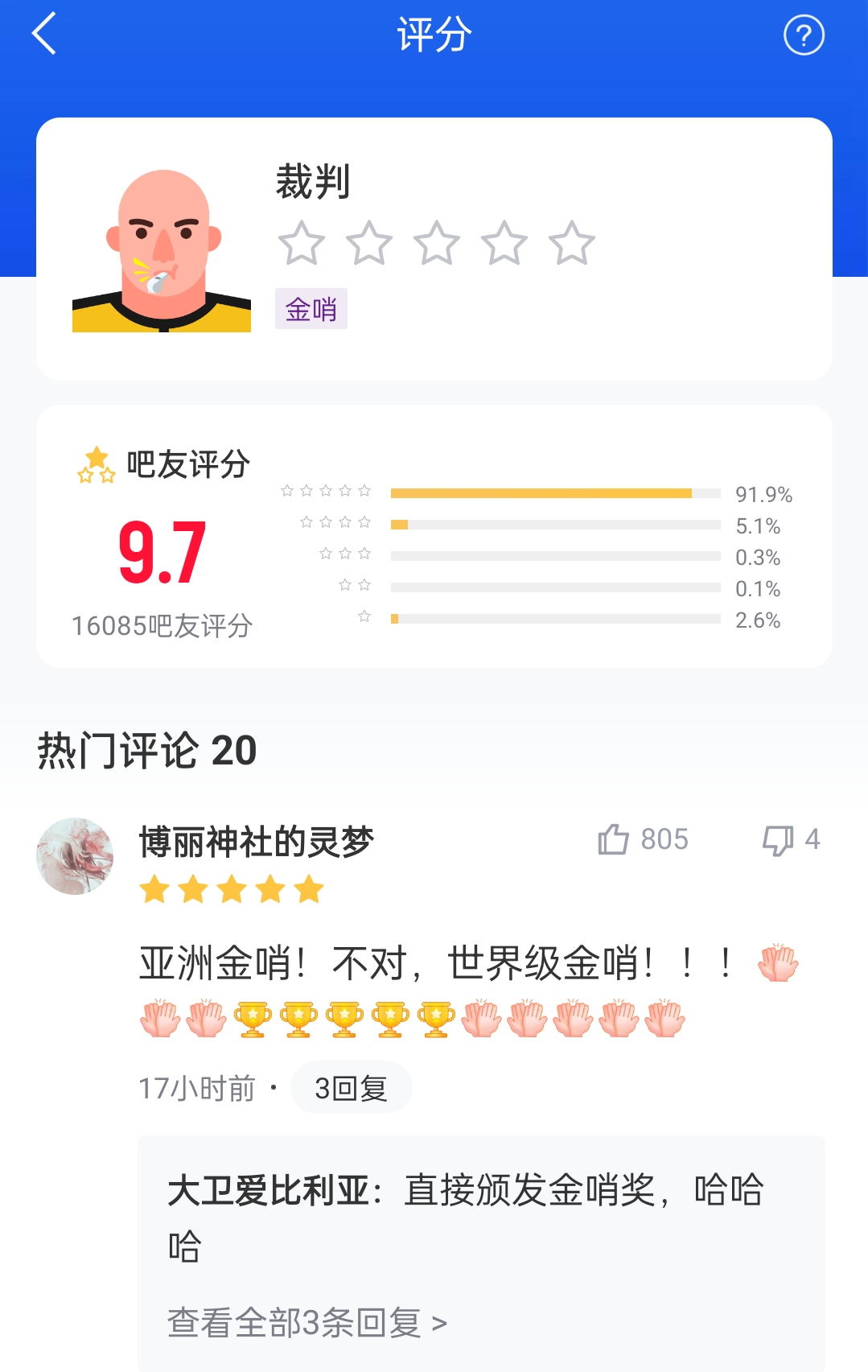Like 博丽神社的灵梦's comment
This screenshot has width=868, height=1372.
point(615,839)
